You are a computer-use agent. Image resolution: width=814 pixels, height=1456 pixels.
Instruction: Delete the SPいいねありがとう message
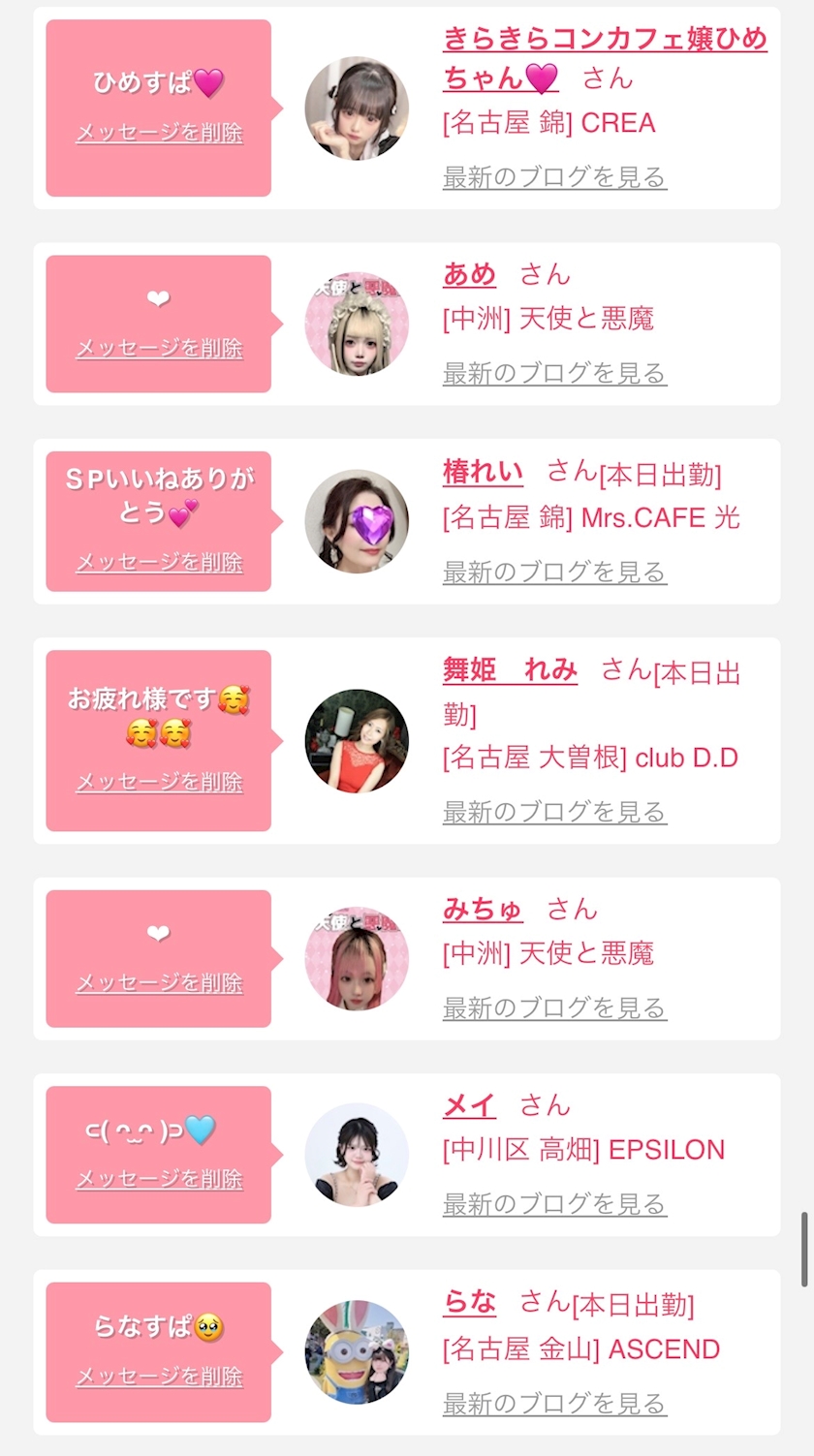pyautogui.click(x=159, y=562)
